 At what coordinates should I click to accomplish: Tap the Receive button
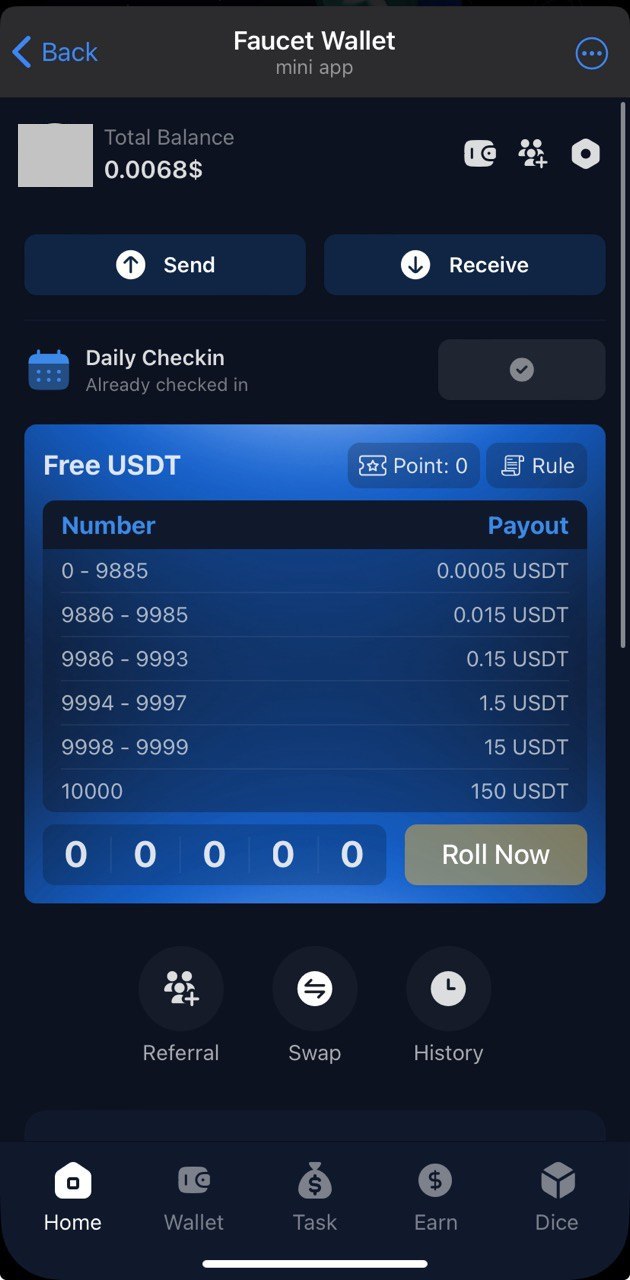465,265
